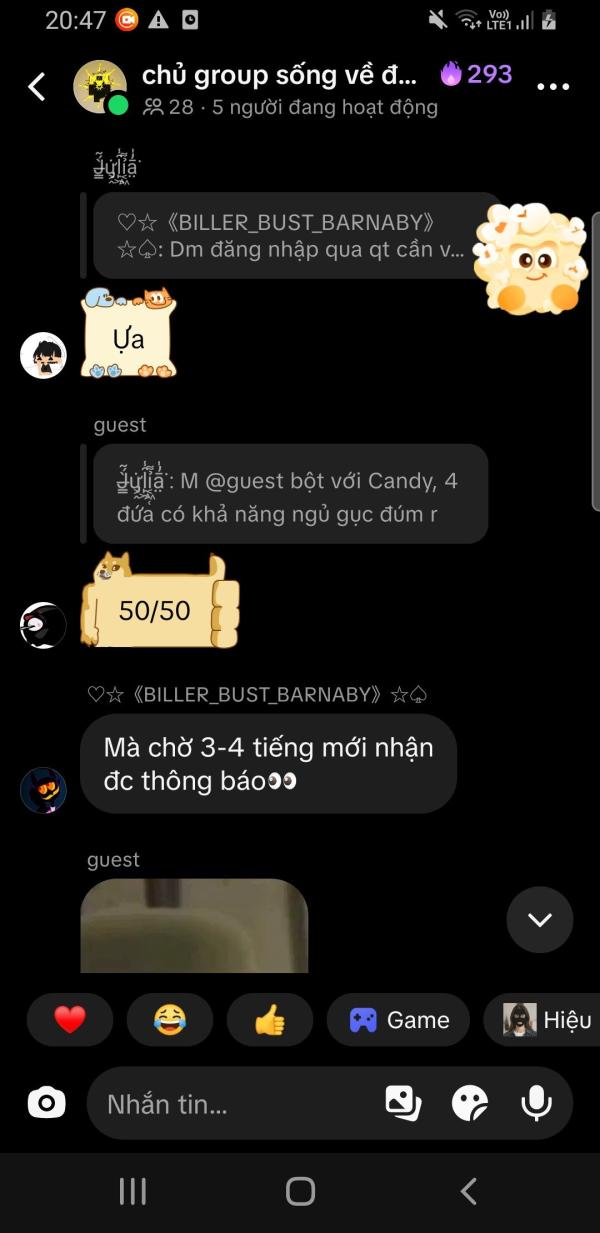Open the Game chip

coord(398,1020)
